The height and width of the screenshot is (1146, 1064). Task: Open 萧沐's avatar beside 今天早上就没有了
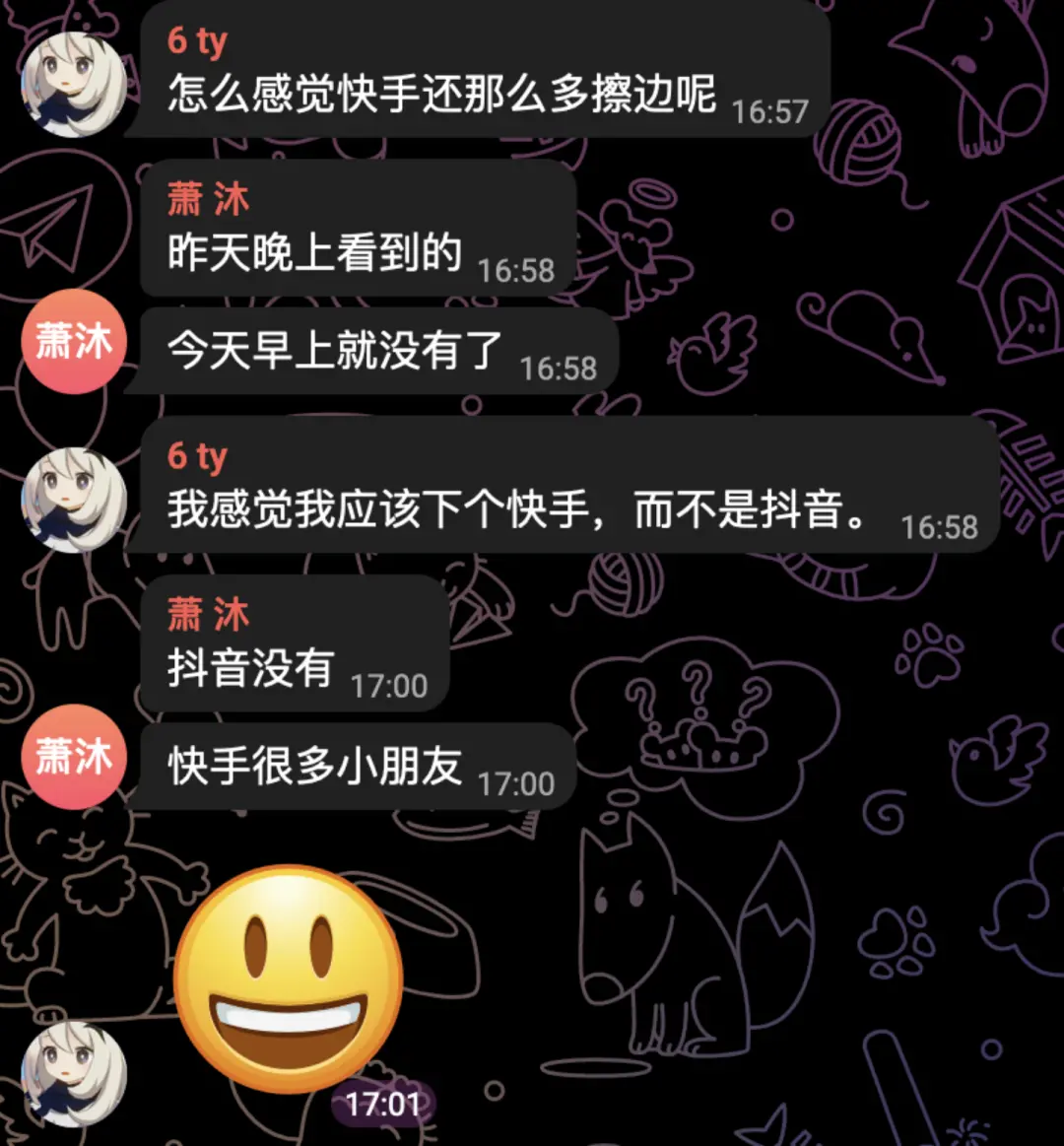74,342
